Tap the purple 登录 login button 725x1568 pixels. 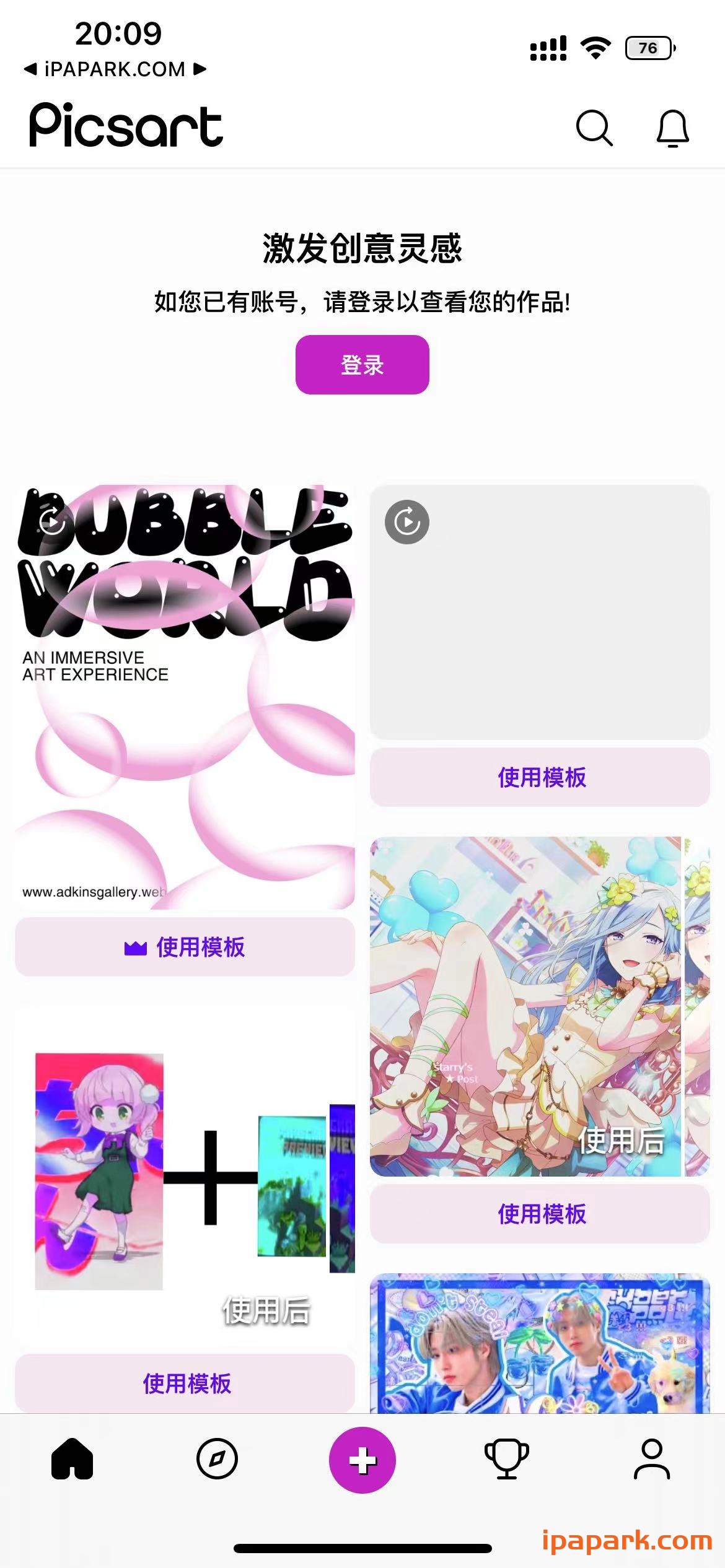click(x=362, y=365)
